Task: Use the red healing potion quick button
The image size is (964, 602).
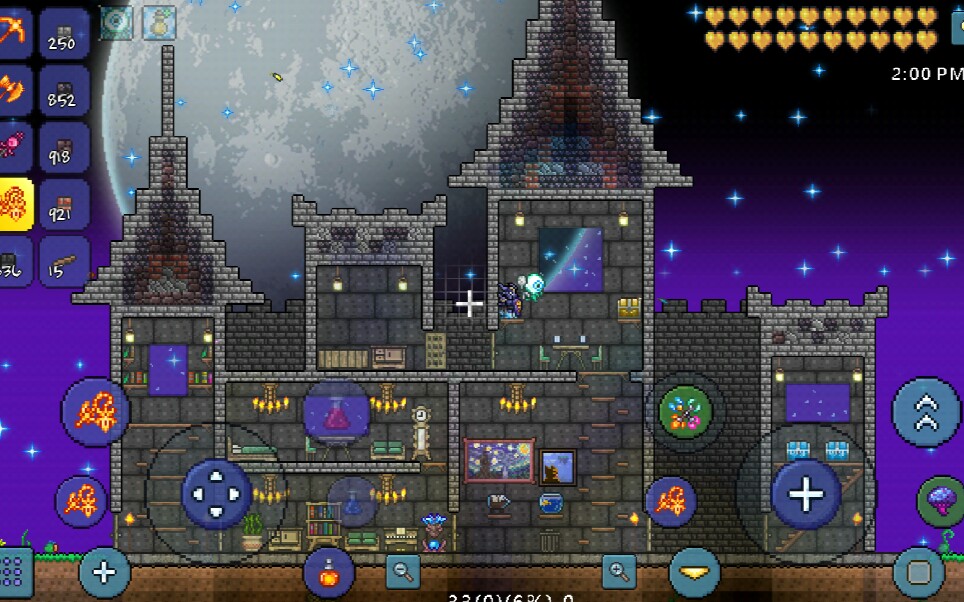Action: [x=329, y=574]
